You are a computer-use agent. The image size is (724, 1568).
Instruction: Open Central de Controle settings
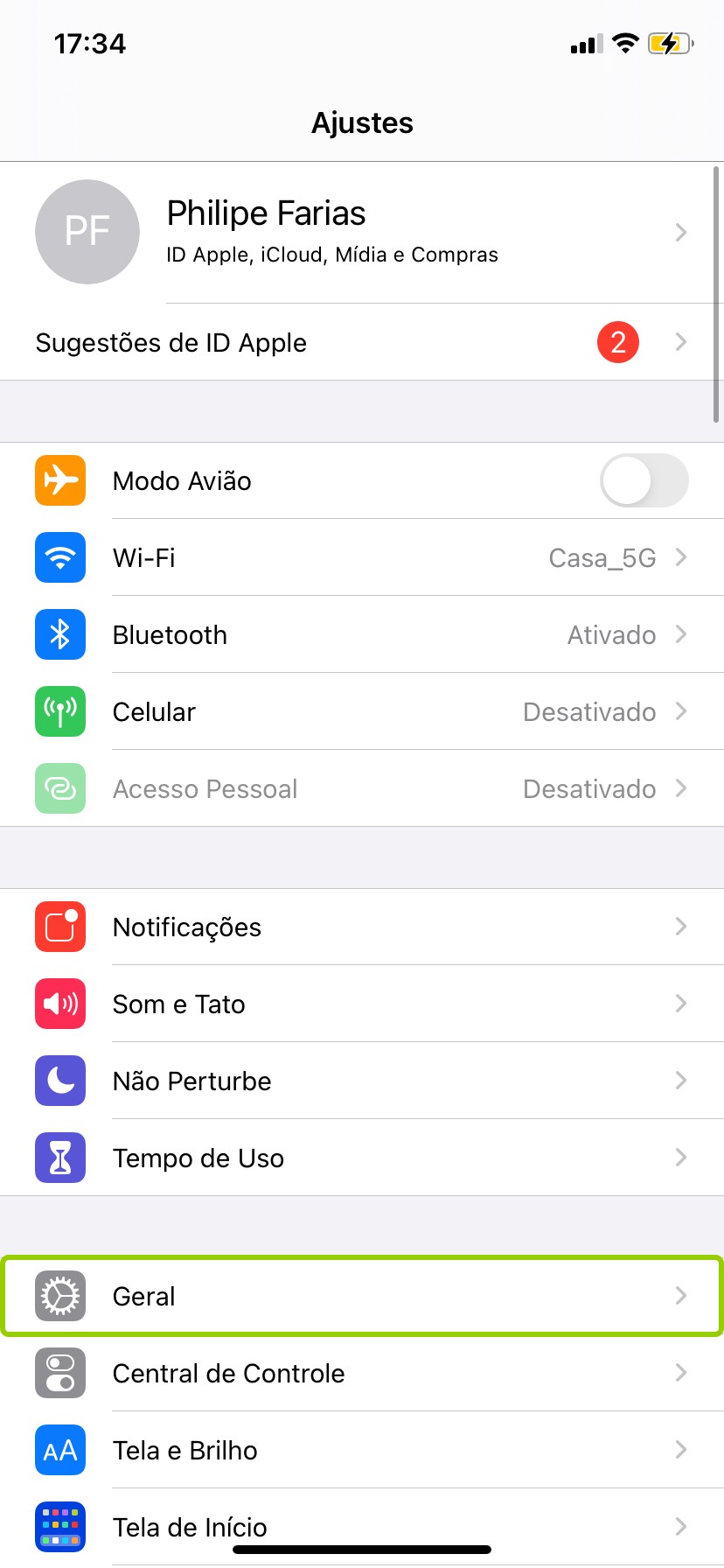click(x=362, y=1373)
